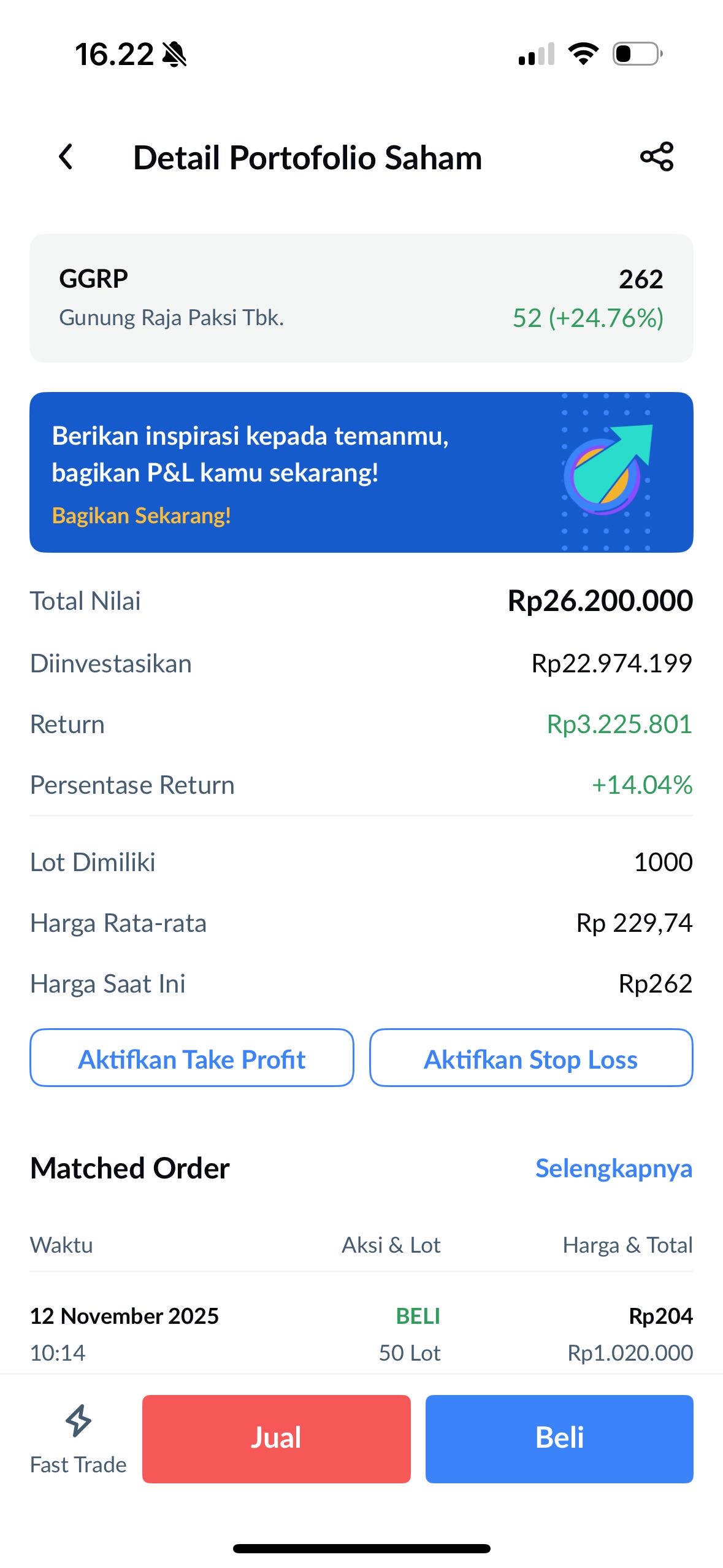This screenshot has width=723, height=1568.
Task: Tap the red Jual button
Action: tap(276, 1439)
